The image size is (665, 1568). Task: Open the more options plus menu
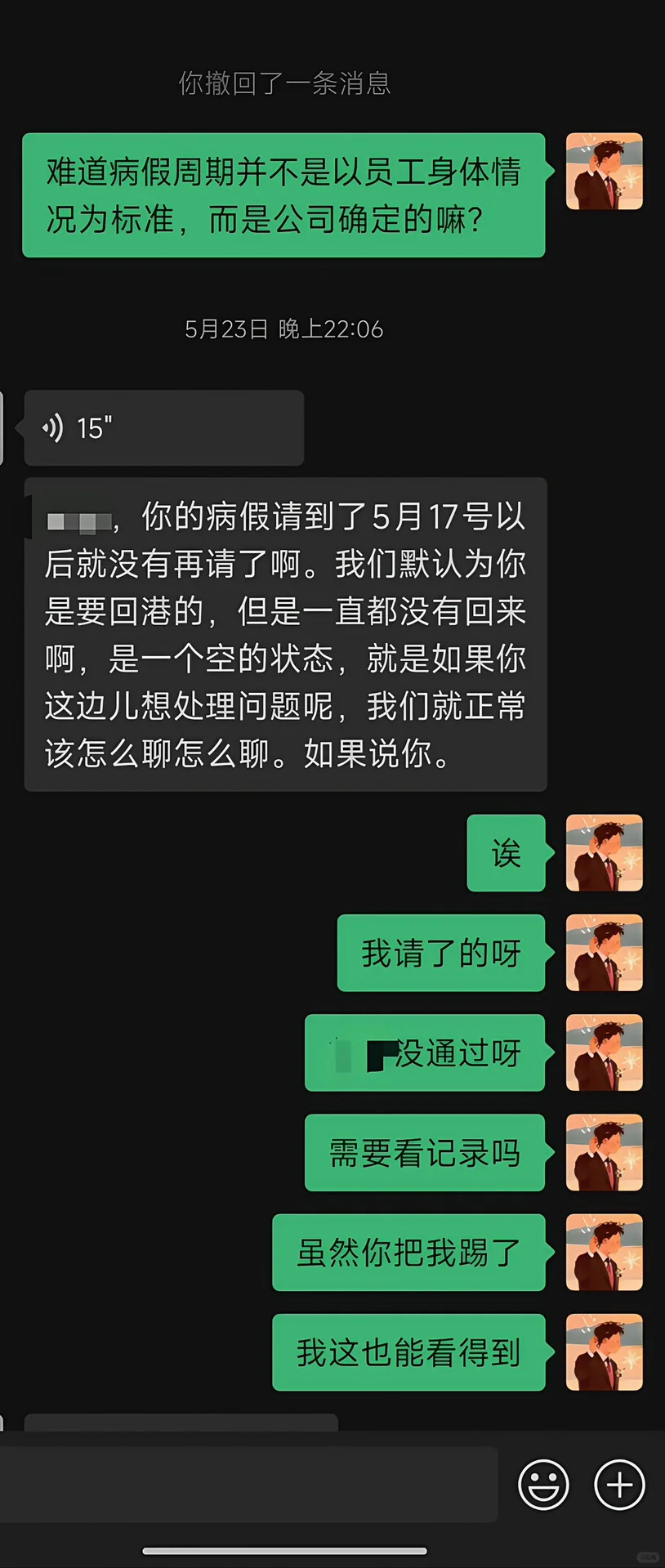618,1485
